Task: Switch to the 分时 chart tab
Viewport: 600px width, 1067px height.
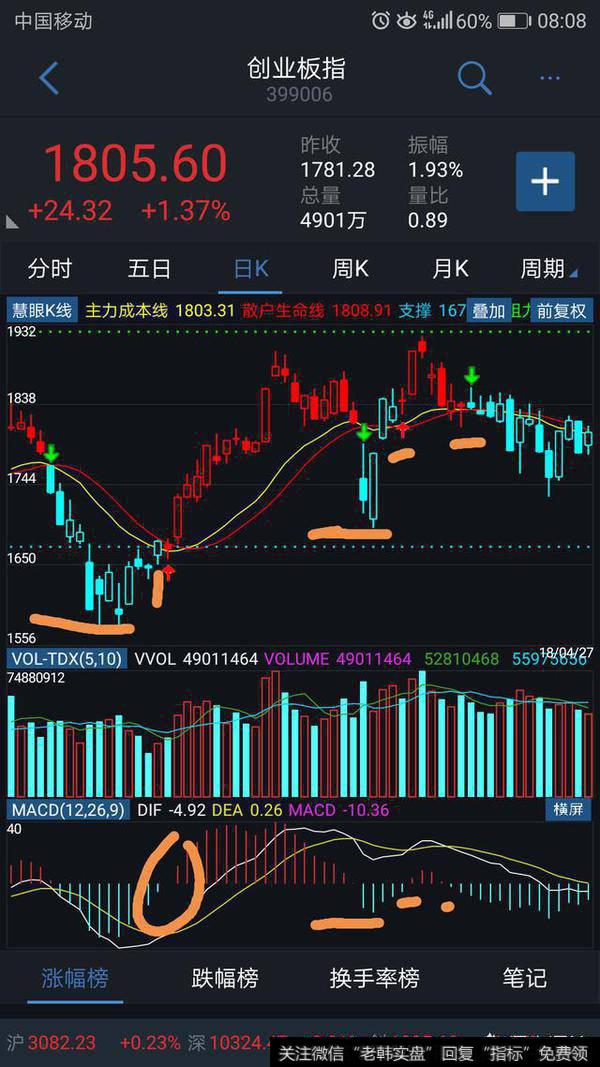Action: point(50,269)
